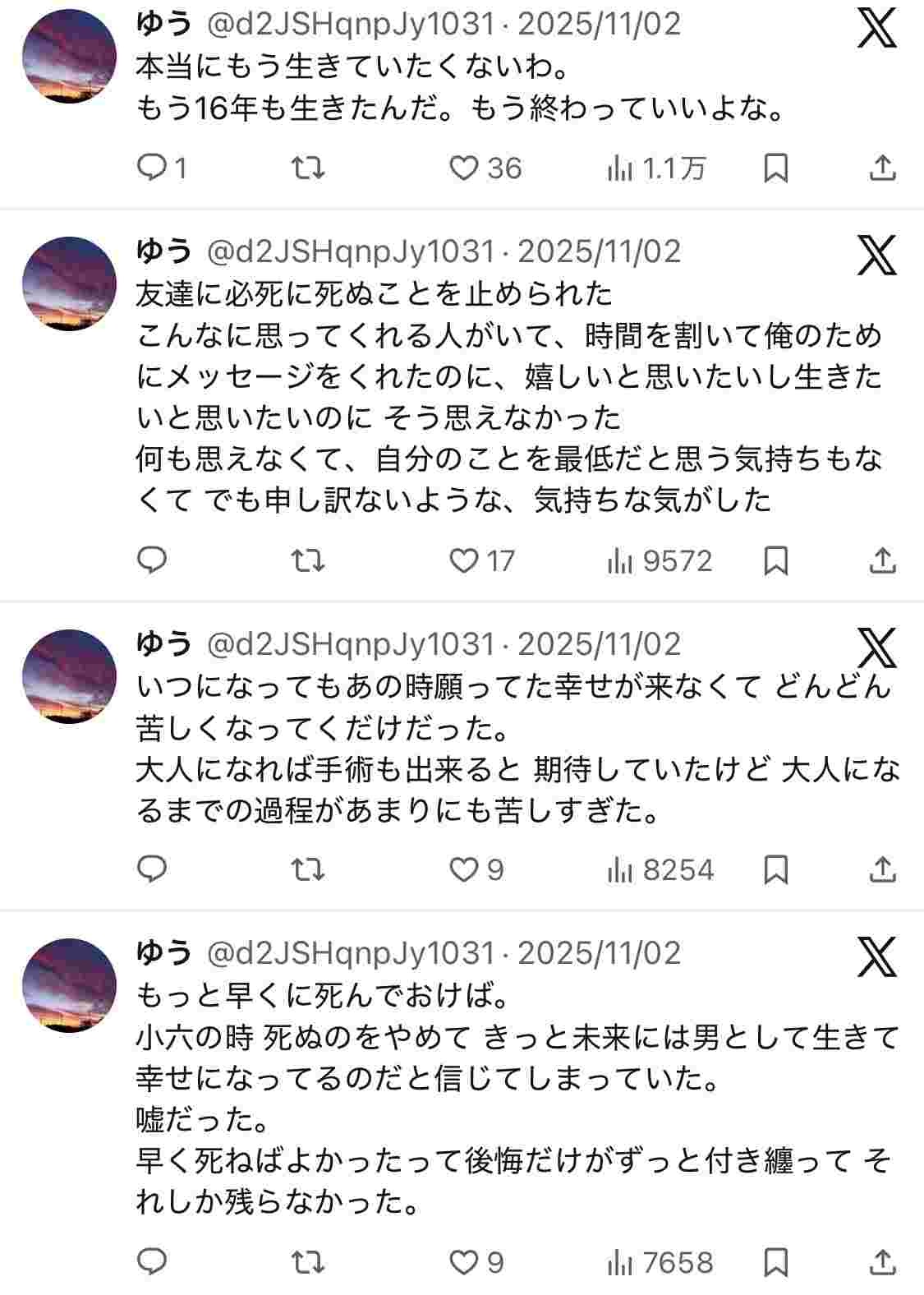
Task: Bookmark the post with 9572 views
Action: (x=776, y=561)
